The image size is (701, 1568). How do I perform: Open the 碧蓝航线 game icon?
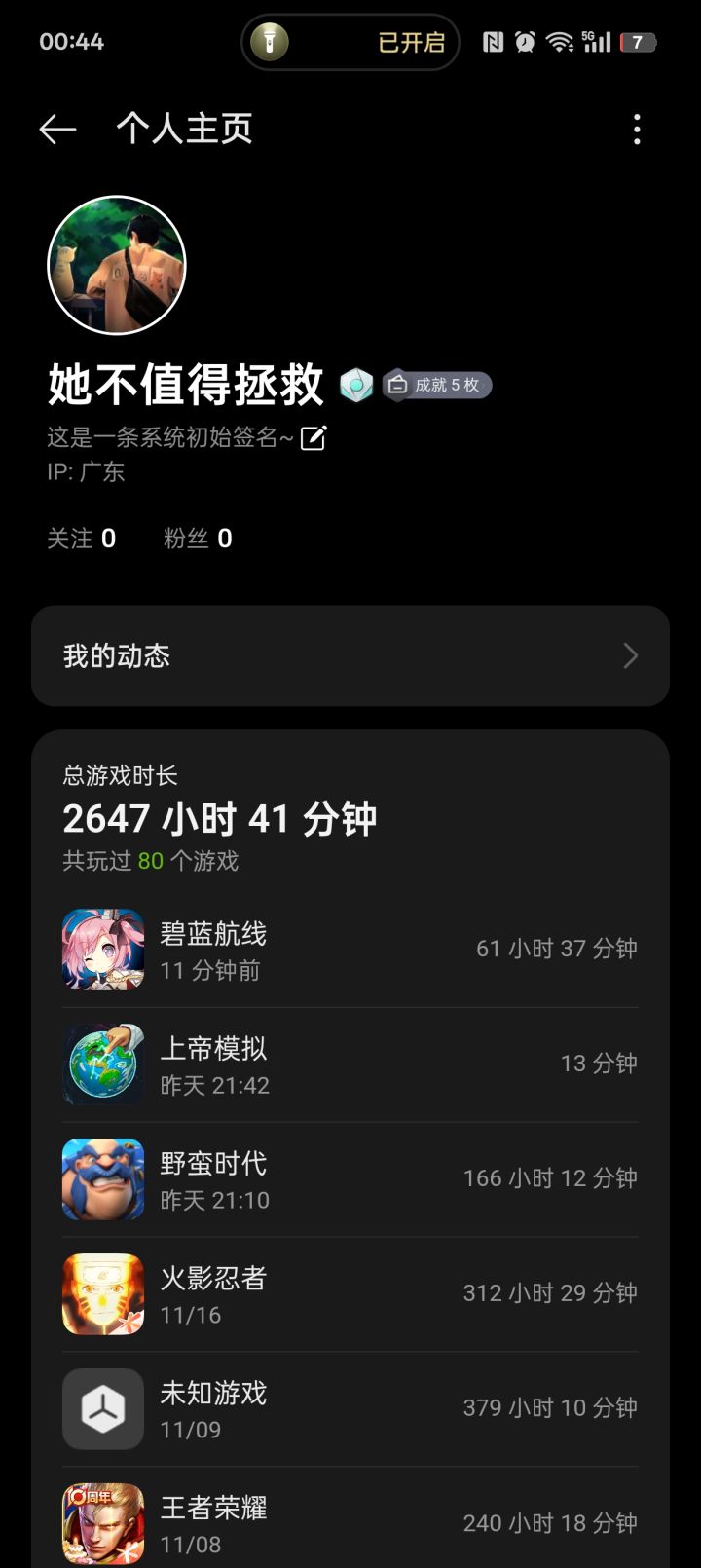tap(102, 949)
